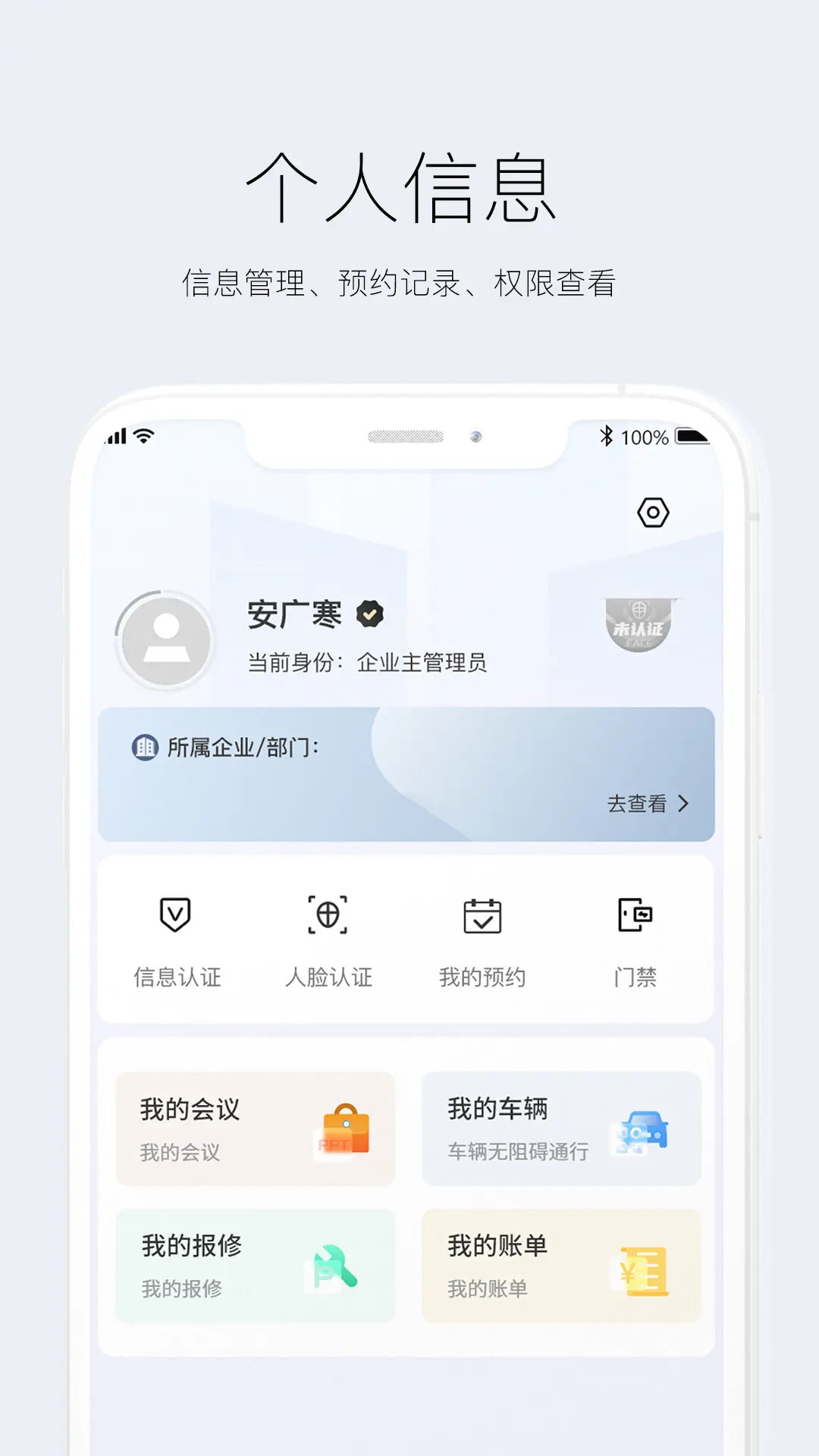
Task: Open the 我的会议 card
Action: click(x=256, y=1128)
